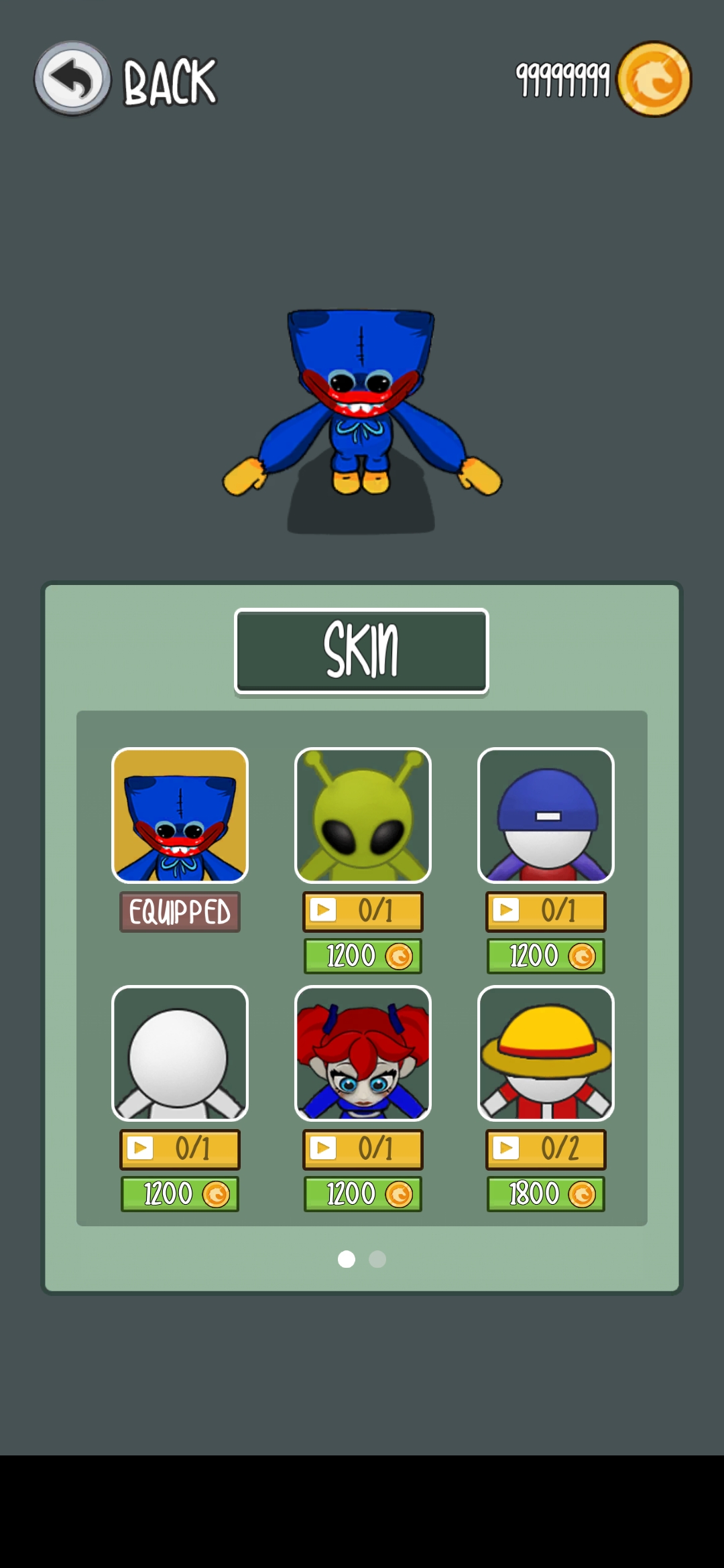Image resolution: width=724 pixels, height=1568 pixels.
Task: Watch ad to unlock blue helmet skin
Action: pyautogui.click(x=546, y=911)
